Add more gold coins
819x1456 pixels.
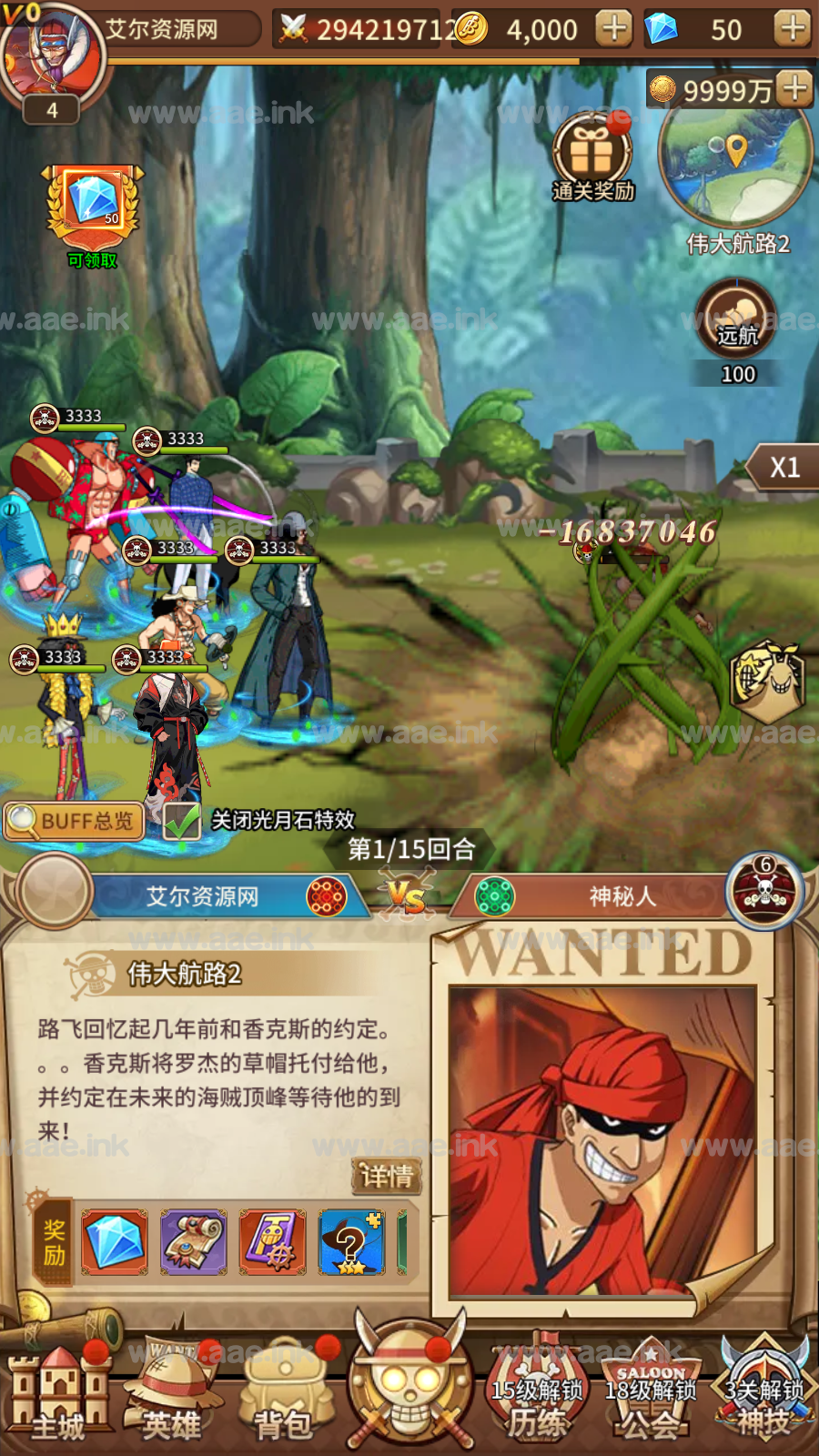[614, 29]
